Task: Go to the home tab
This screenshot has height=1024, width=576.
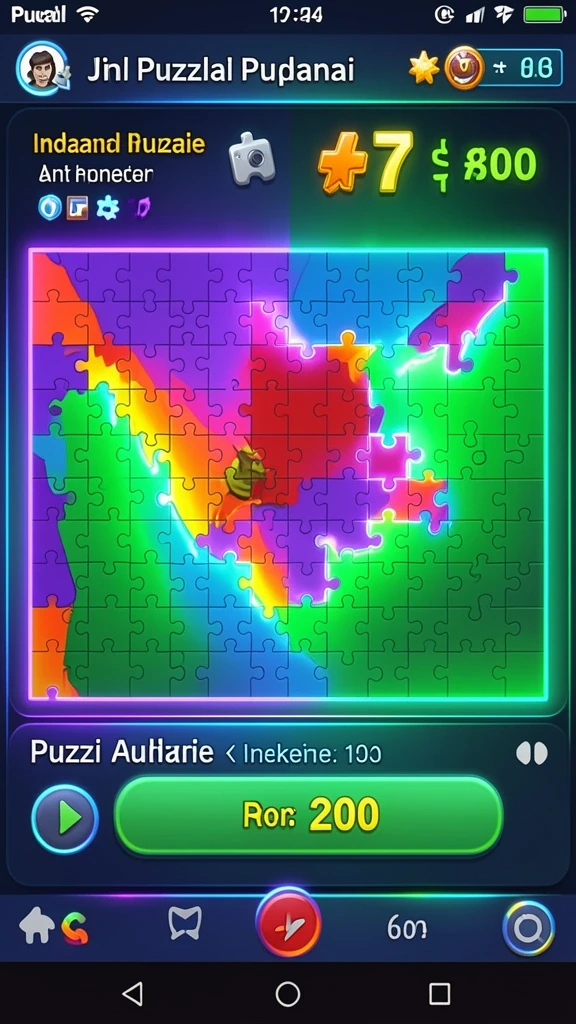Action: [x=37, y=927]
